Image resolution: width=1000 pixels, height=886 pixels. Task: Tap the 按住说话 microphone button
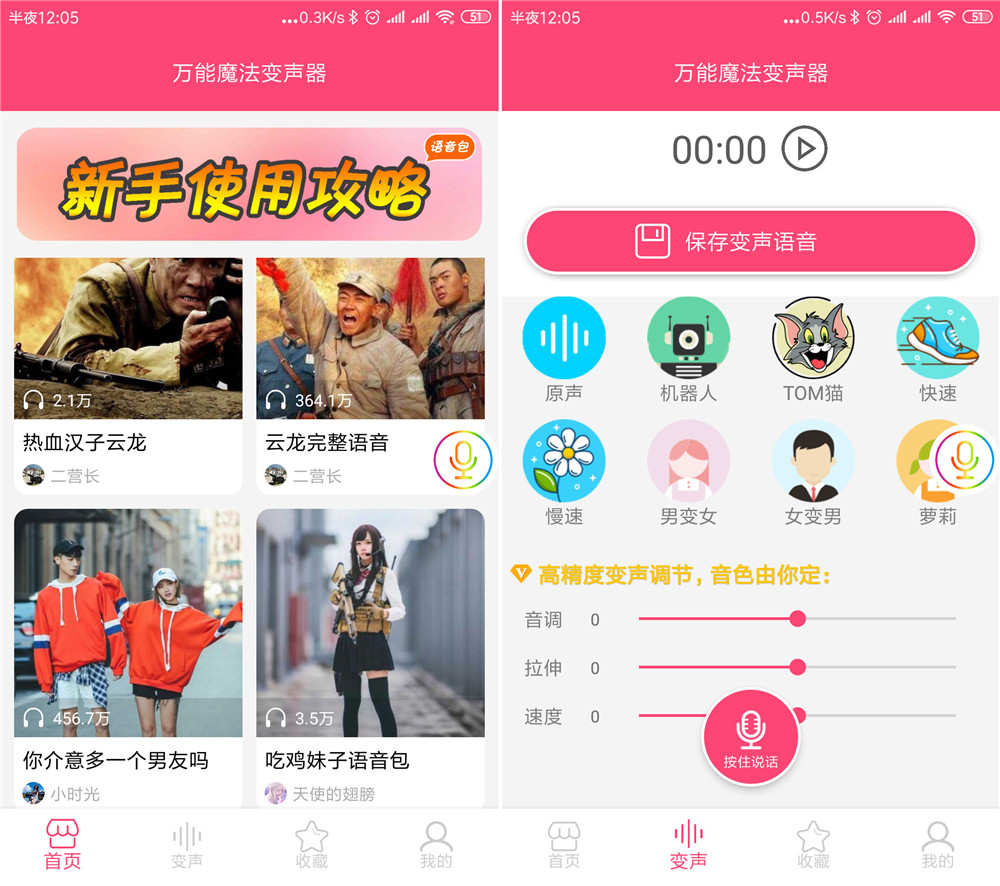click(x=751, y=737)
